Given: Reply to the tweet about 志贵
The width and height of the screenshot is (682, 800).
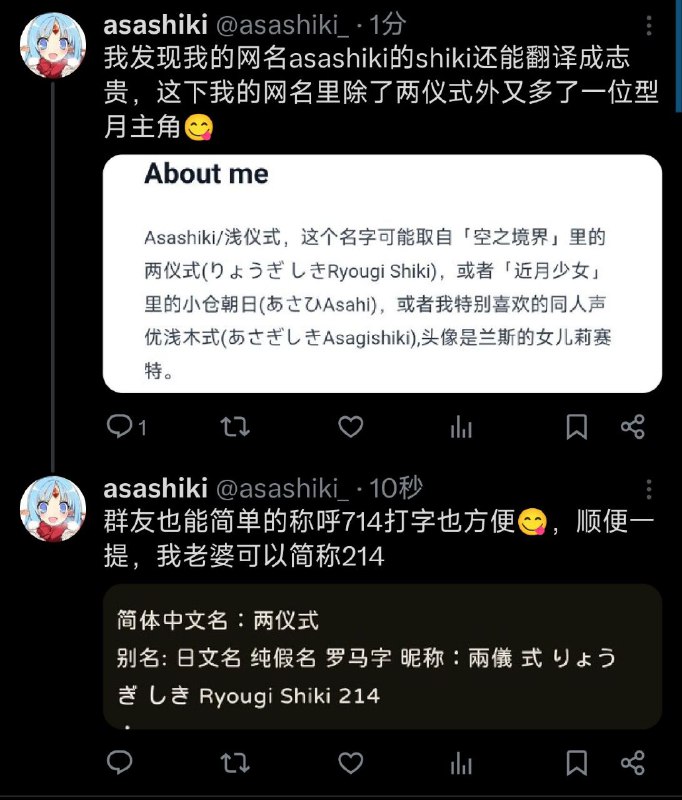Looking at the screenshot, I should coord(120,427).
